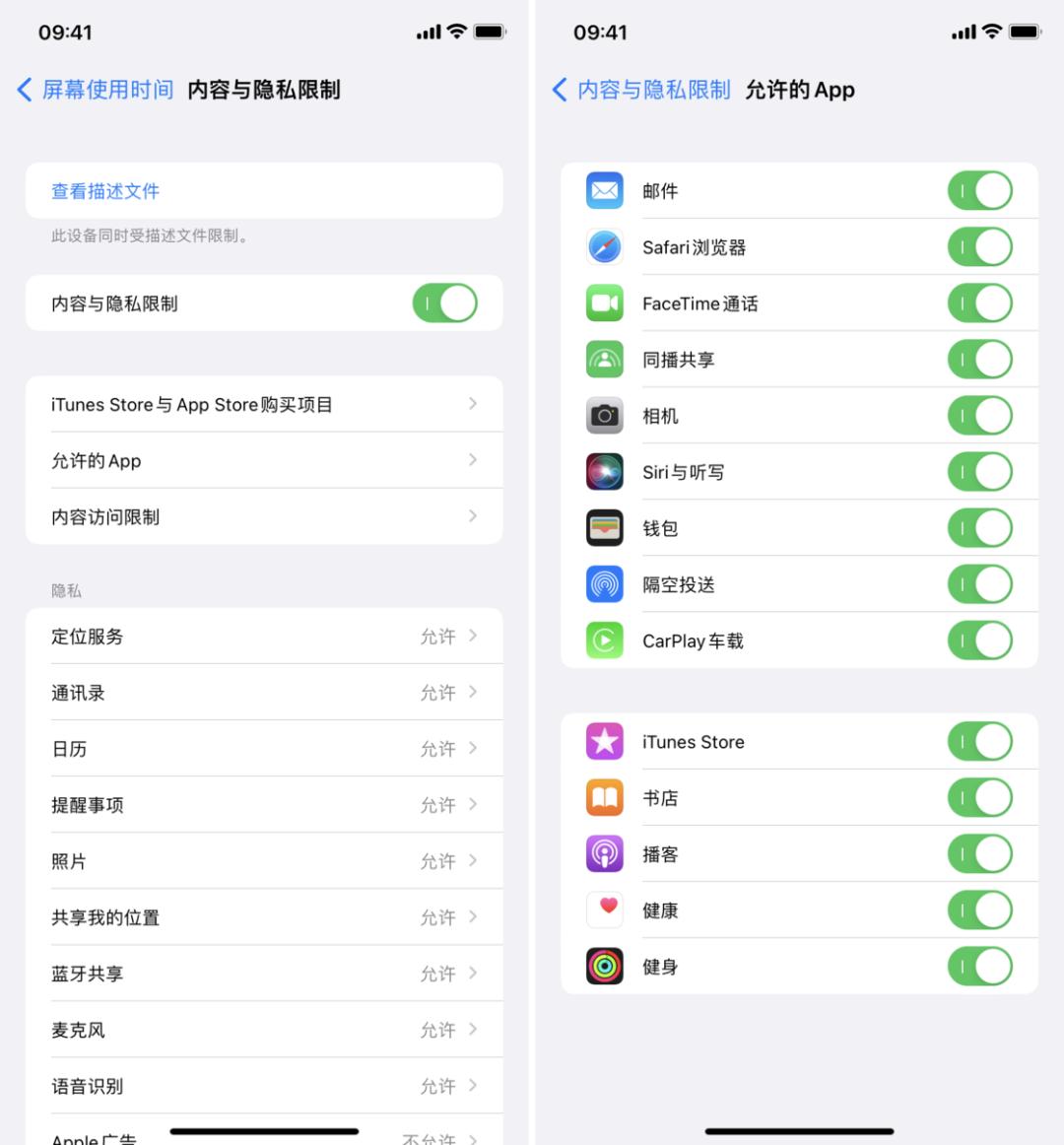Open the 通讯录 row
1064x1145 pixels.
coord(263,693)
